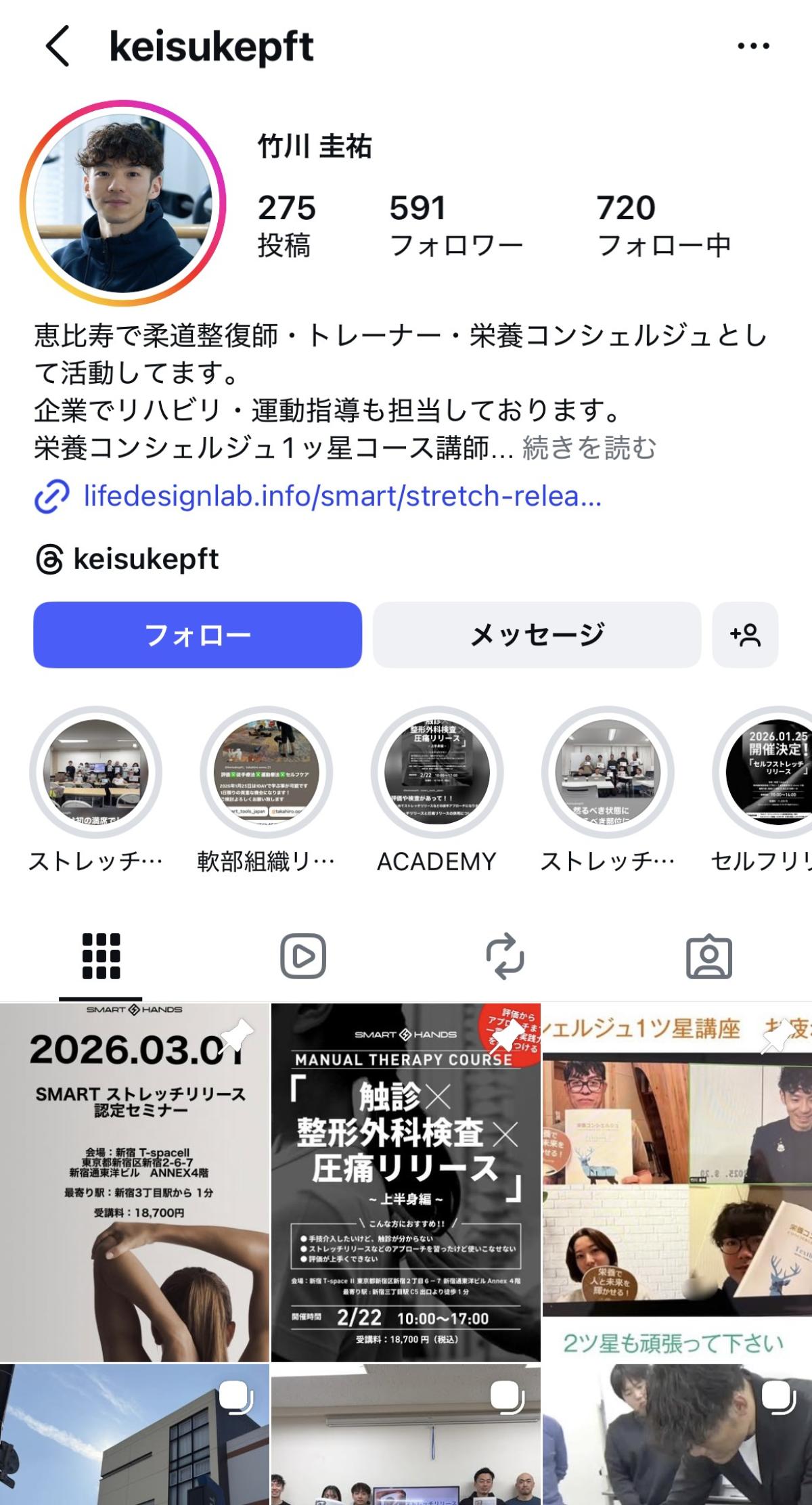Viewport: 812px width, 1505px height.
Task: Go back using the arrow icon
Action: (x=58, y=47)
